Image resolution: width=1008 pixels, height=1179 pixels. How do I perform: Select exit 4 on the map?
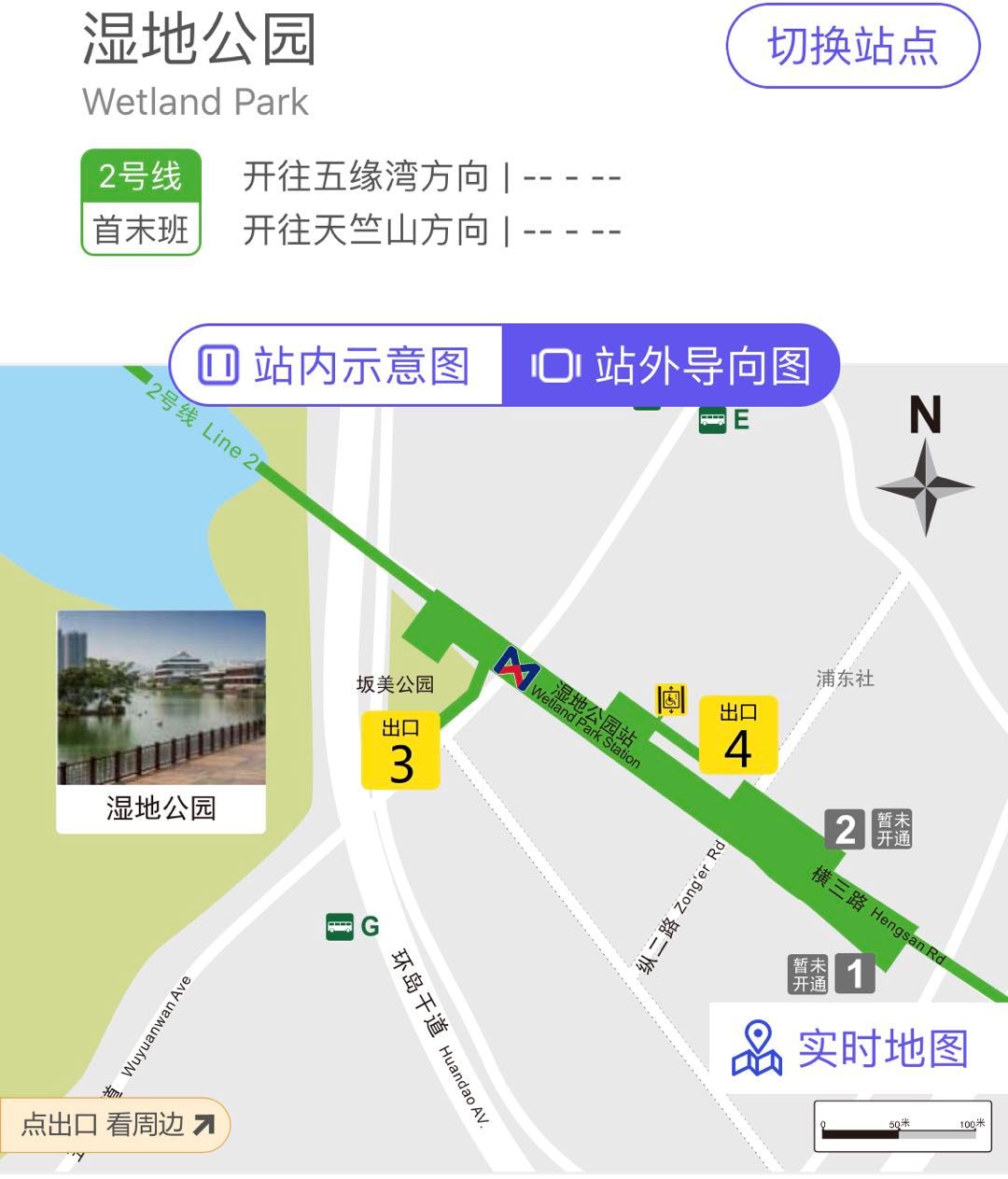[737, 736]
